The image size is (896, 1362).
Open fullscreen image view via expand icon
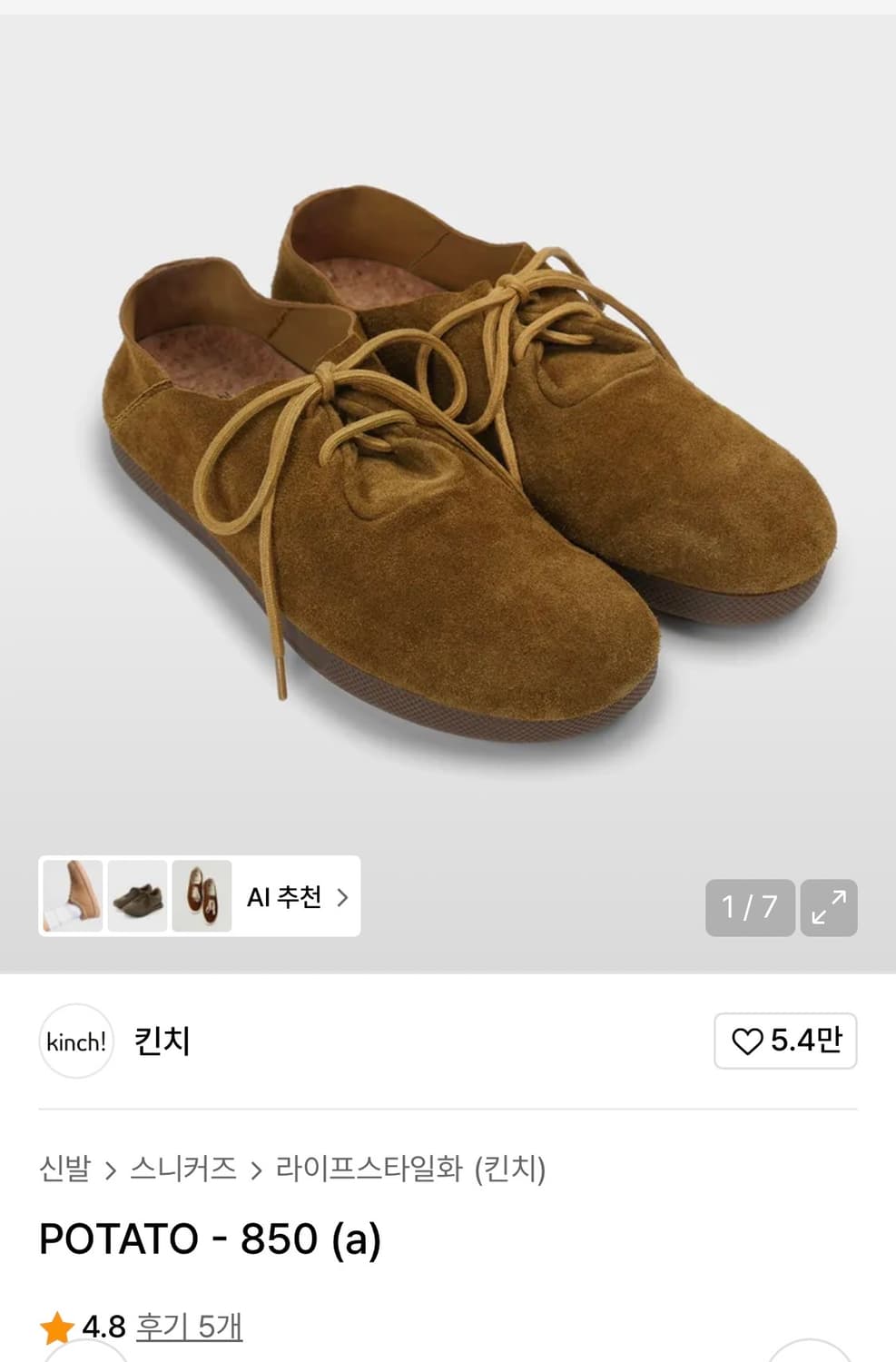tap(826, 907)
